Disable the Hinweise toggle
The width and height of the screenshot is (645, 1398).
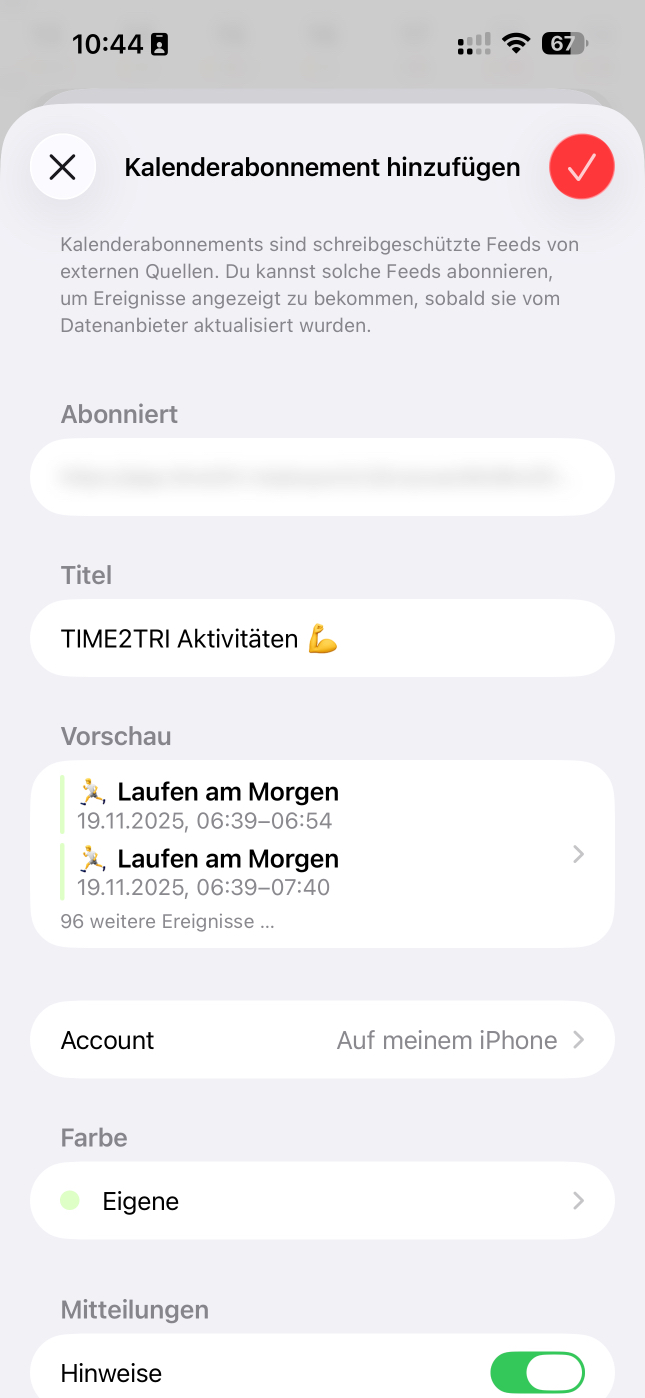(537, 1373)
